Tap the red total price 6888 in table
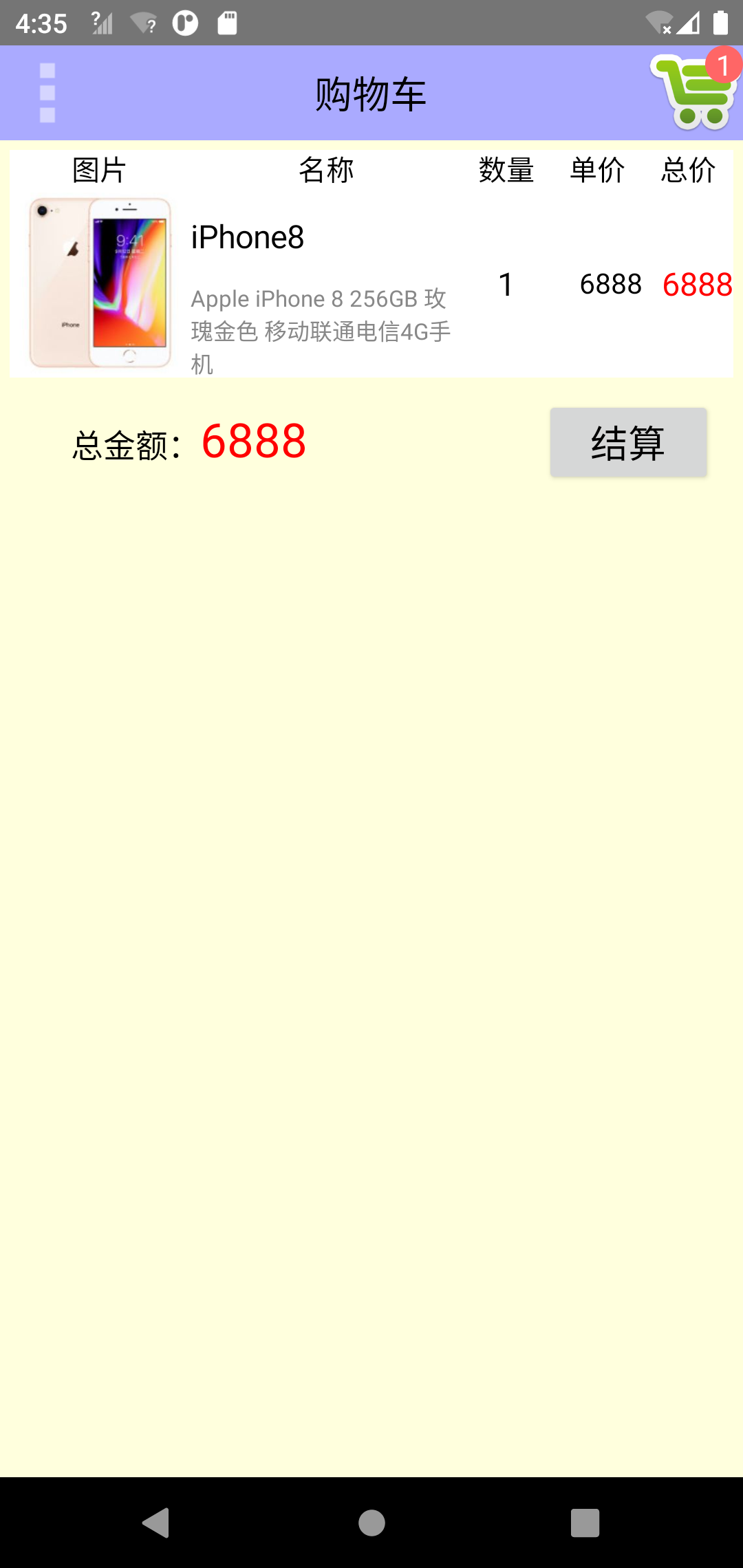Viewport: 743px width, 1568px height. tap(698, 284)
